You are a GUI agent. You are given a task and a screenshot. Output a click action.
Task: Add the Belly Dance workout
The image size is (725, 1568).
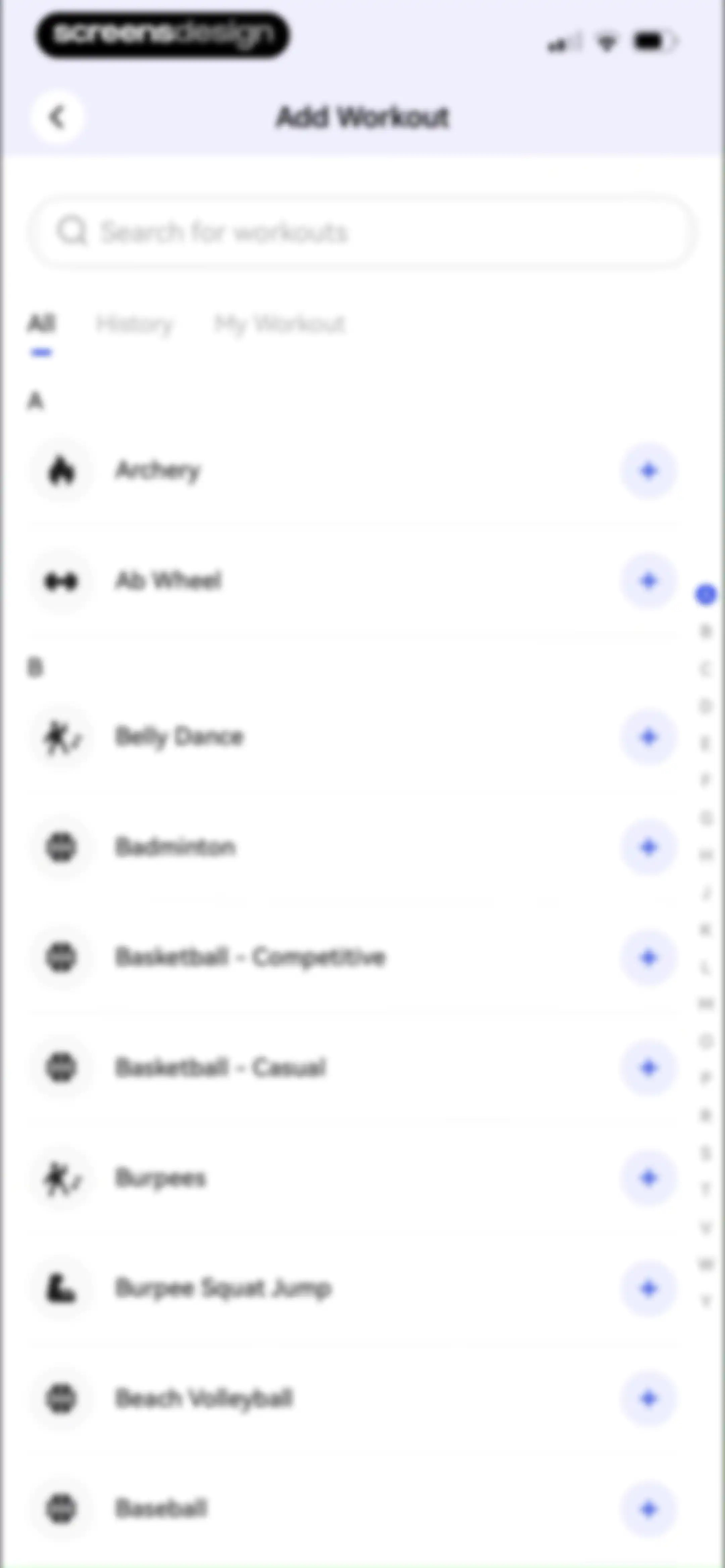click(x=648, y=737)
